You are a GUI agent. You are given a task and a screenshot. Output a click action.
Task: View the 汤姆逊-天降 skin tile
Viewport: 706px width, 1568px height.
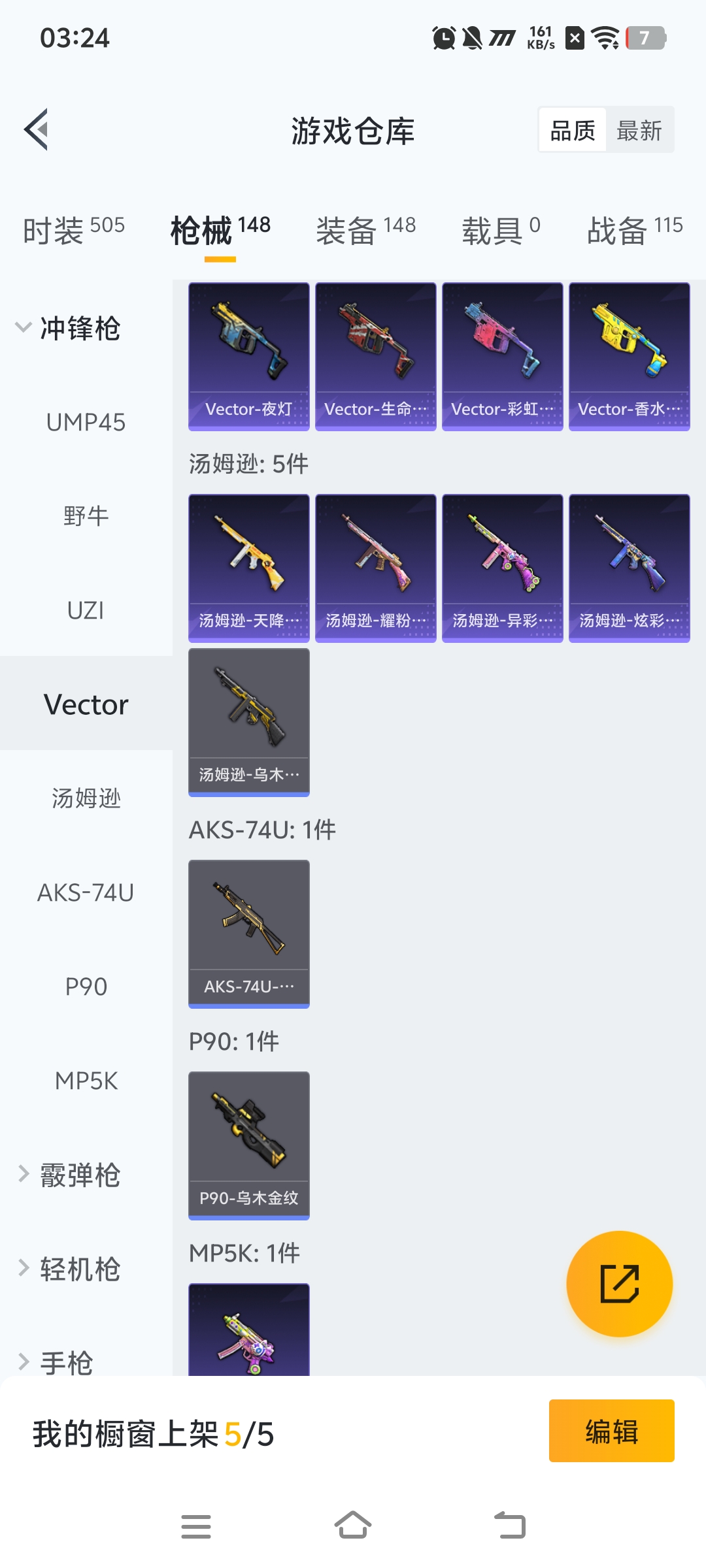pos(248,568)
